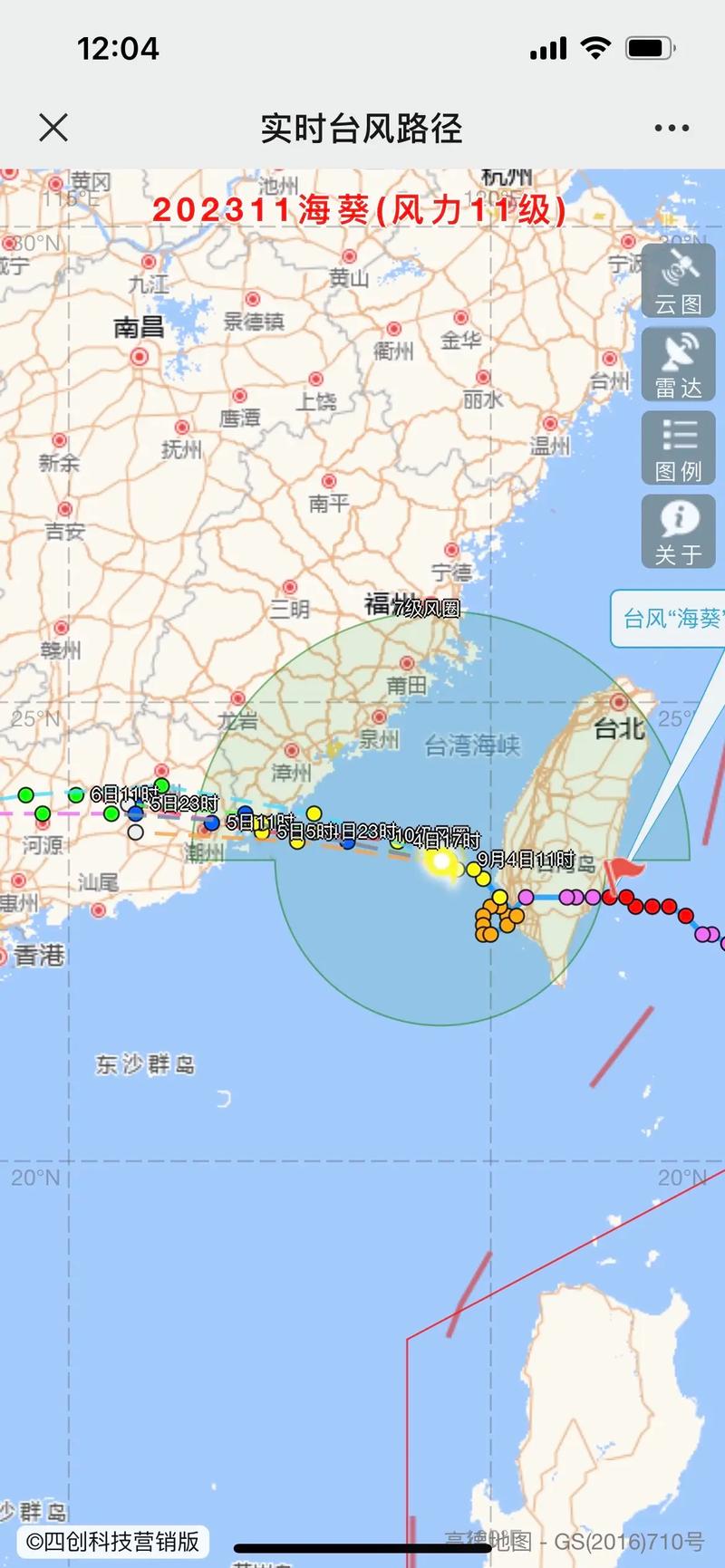Open the more options menu at top right
Screen dimensions: 725x1568
[669, 128]
